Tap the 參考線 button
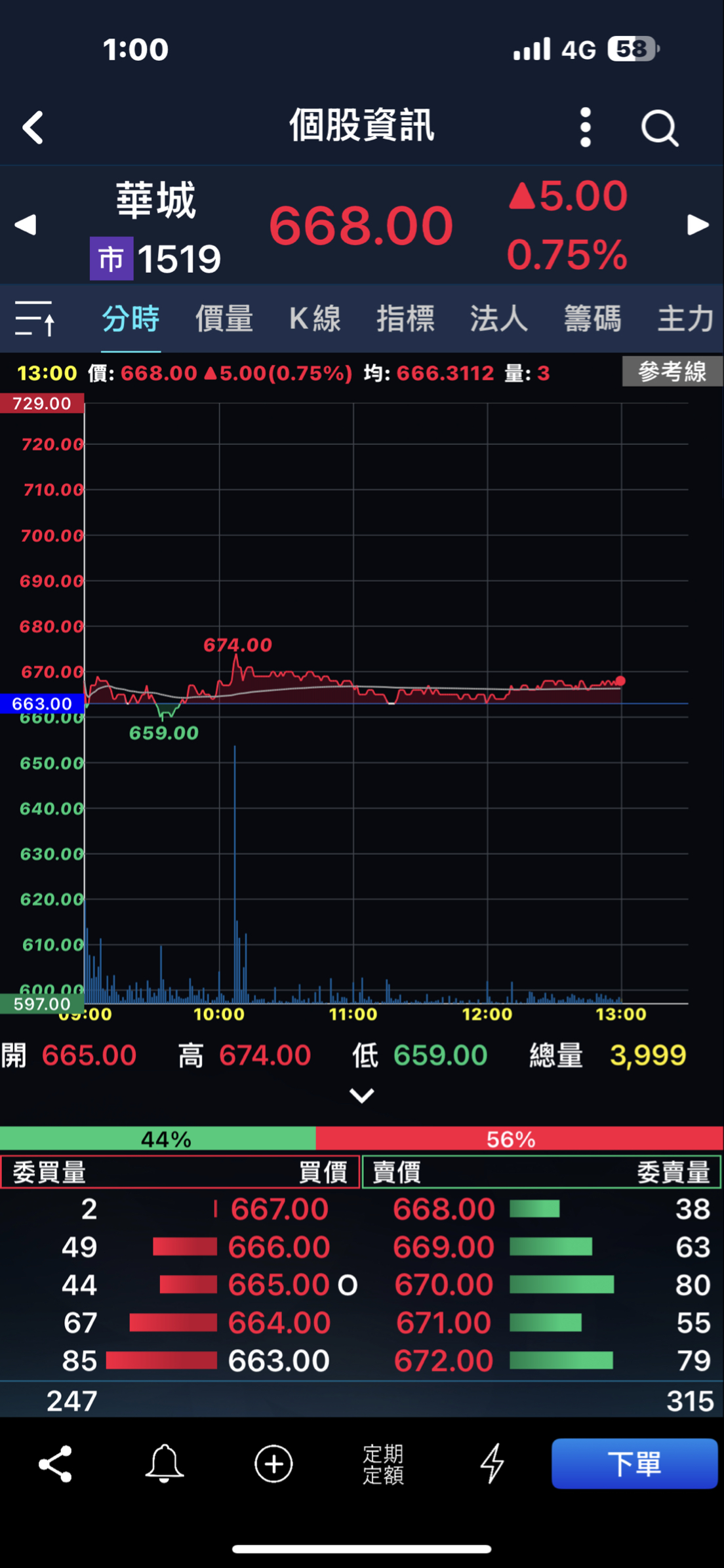 click(x=672, y=372)
